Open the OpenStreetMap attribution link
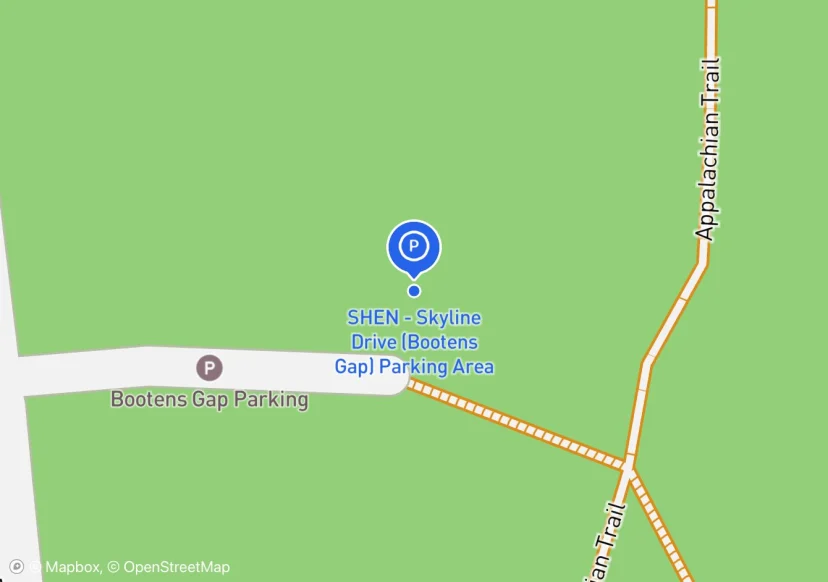 tap(169, 567)
